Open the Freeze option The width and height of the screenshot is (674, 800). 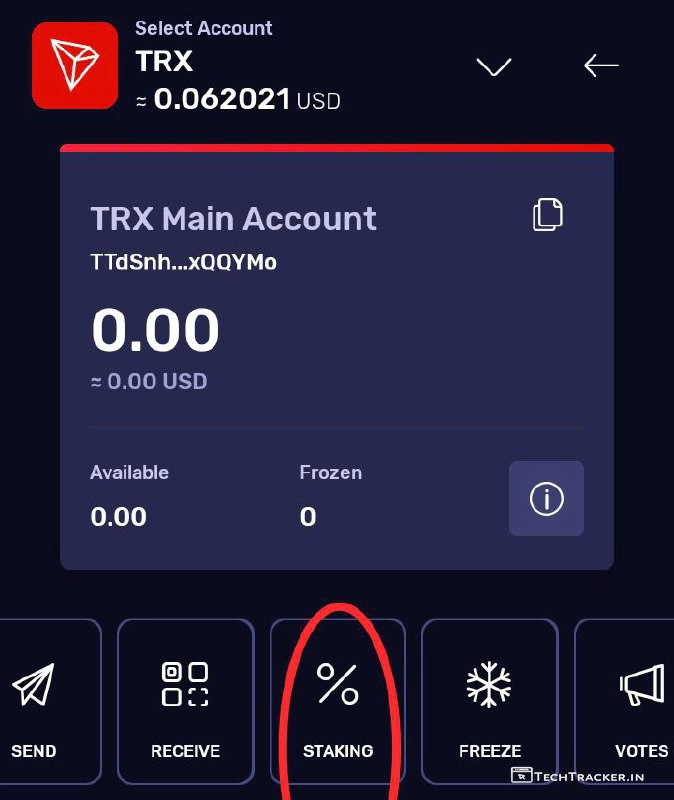489,702
